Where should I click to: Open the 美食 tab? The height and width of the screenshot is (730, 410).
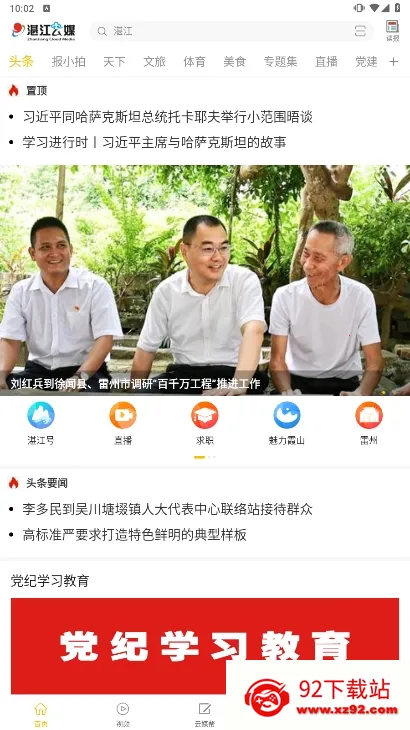[x=235, y=61]
